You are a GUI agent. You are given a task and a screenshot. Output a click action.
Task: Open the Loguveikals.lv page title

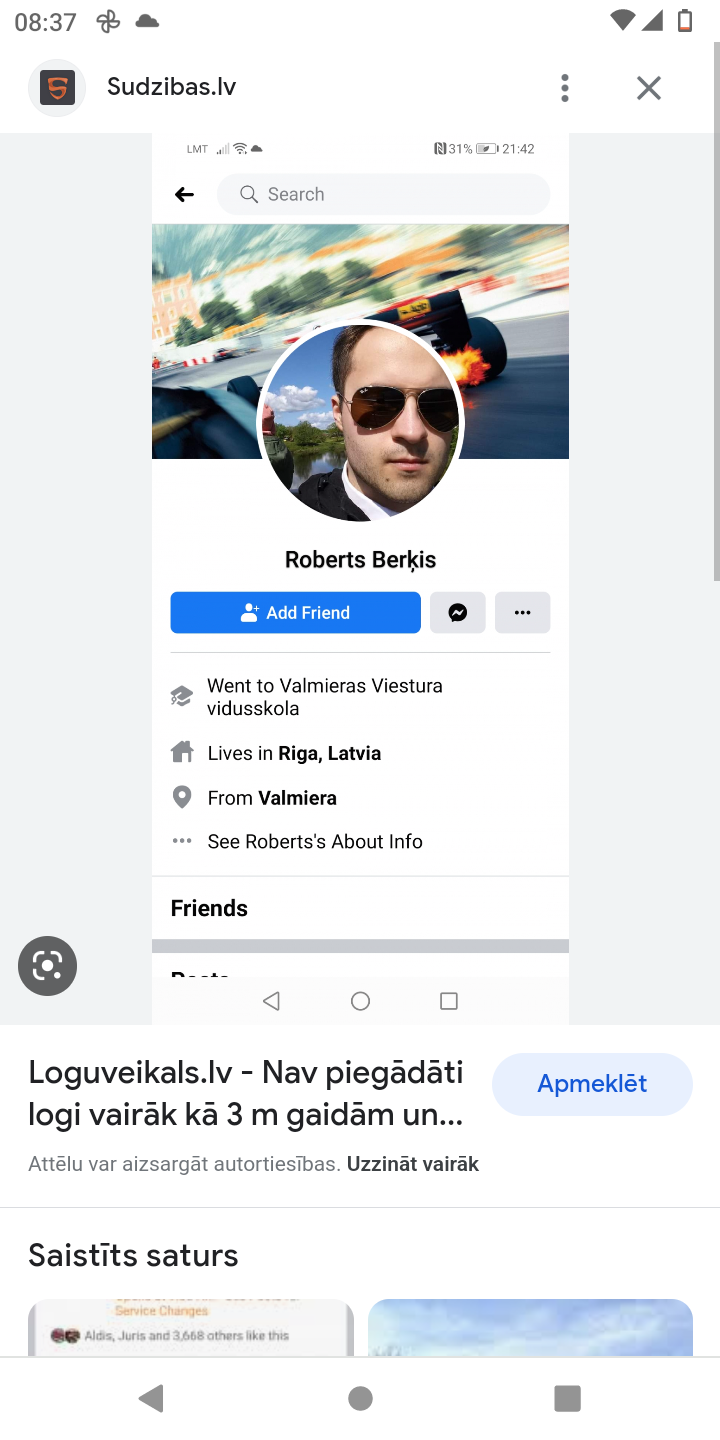pos(247,1094)
